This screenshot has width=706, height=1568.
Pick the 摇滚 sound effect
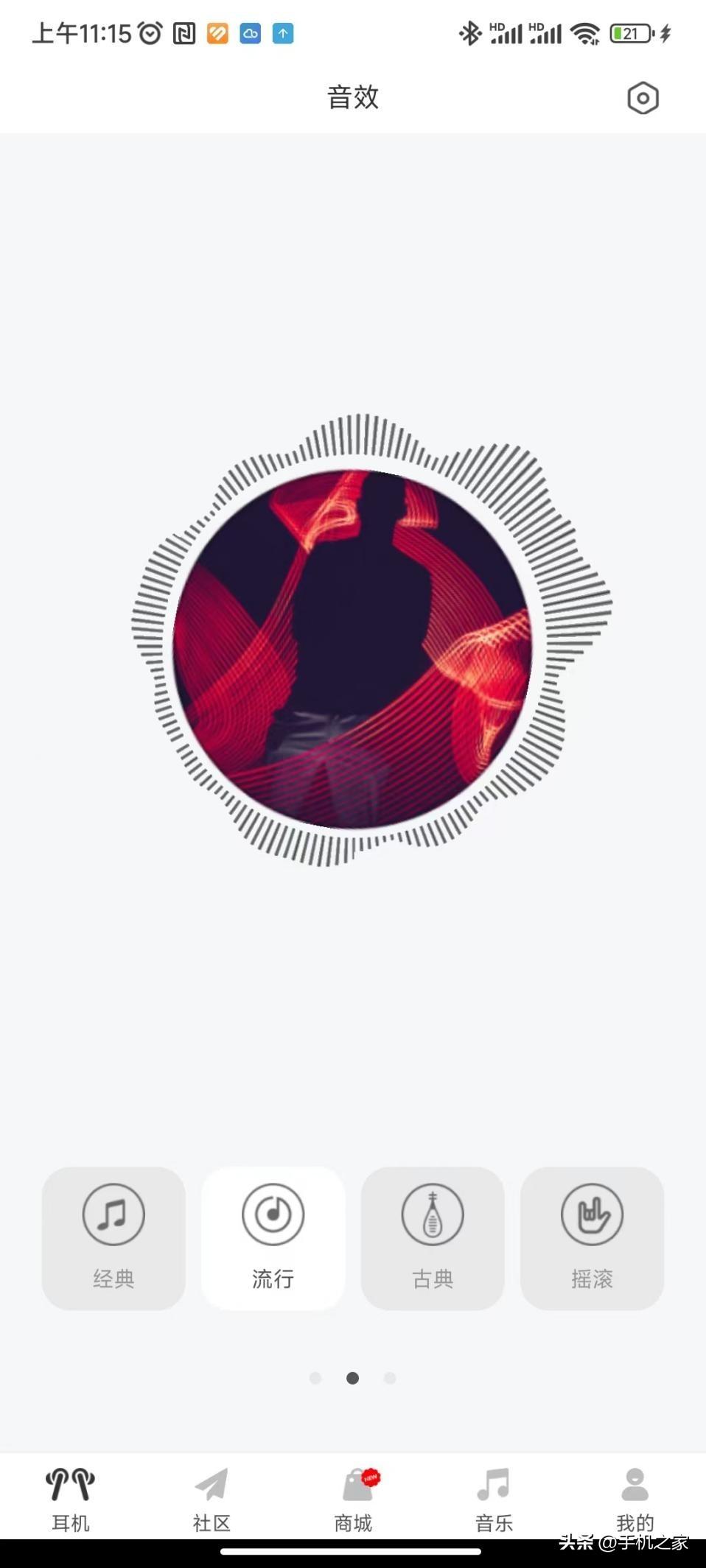[592, 1237]
